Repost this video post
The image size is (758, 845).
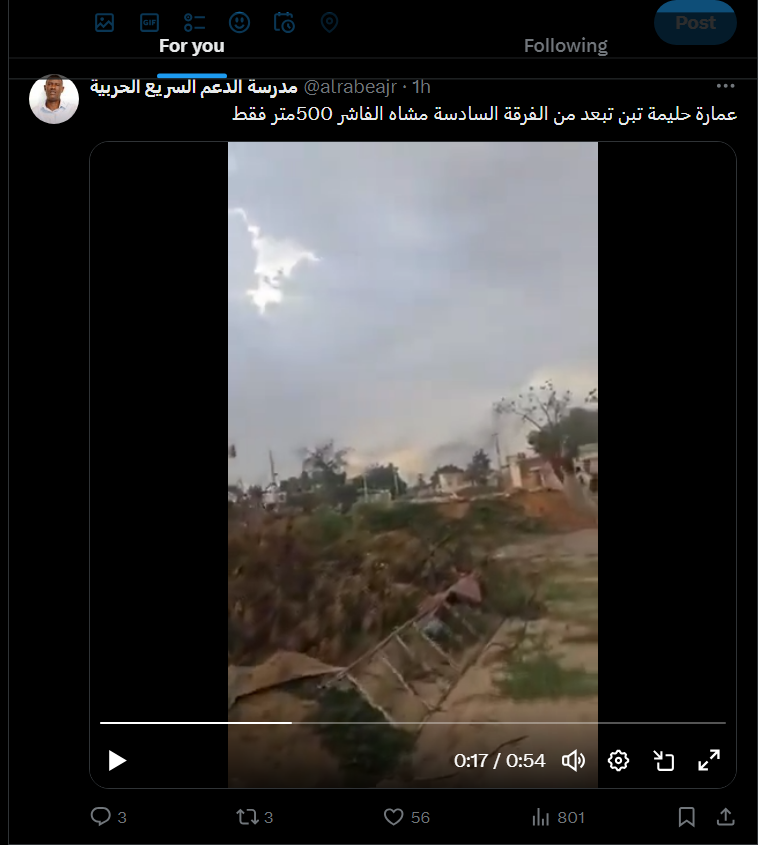[x=246, y=817]
